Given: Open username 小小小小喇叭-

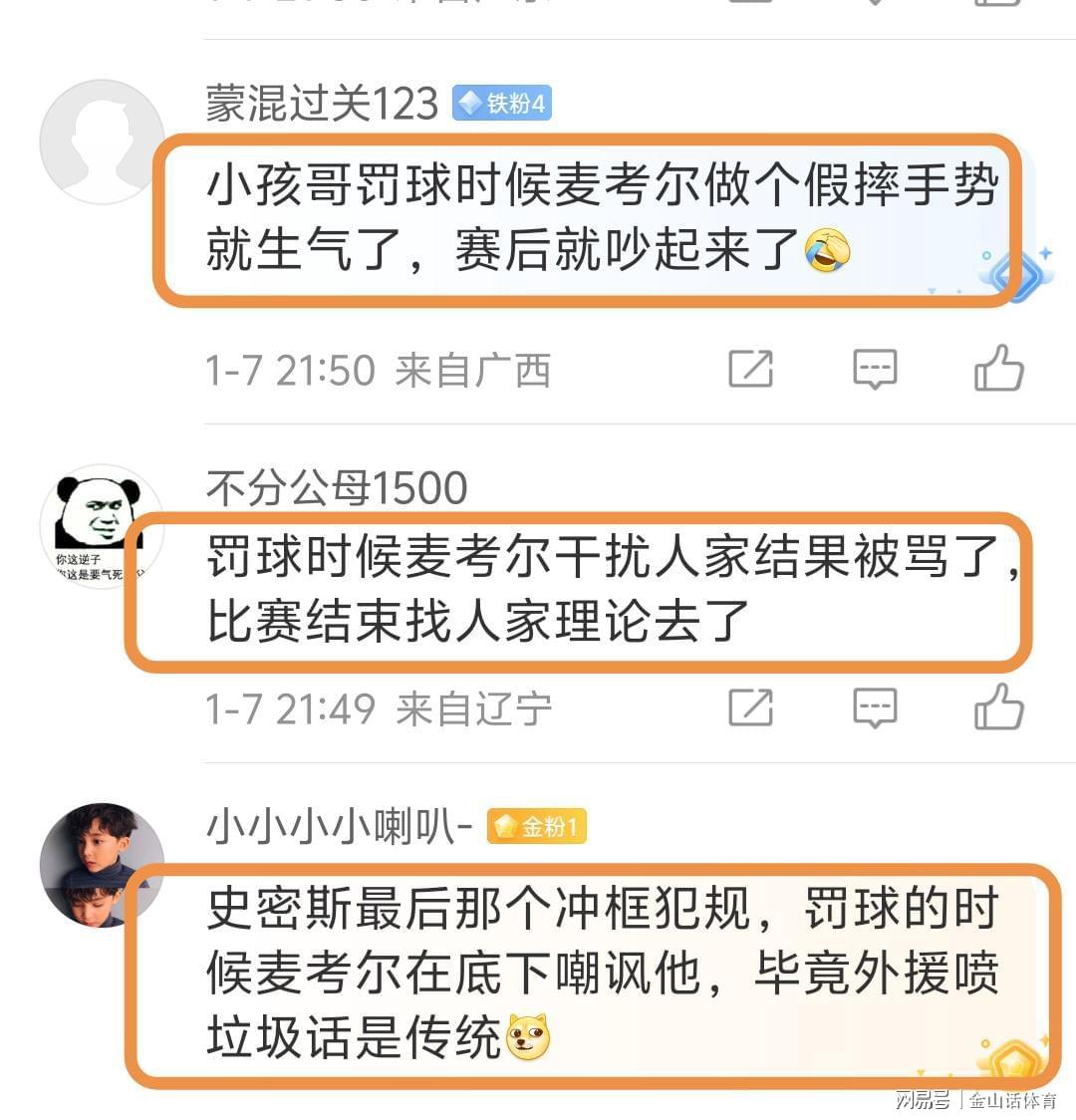Looking at the screenshot, I should point(339,827).
